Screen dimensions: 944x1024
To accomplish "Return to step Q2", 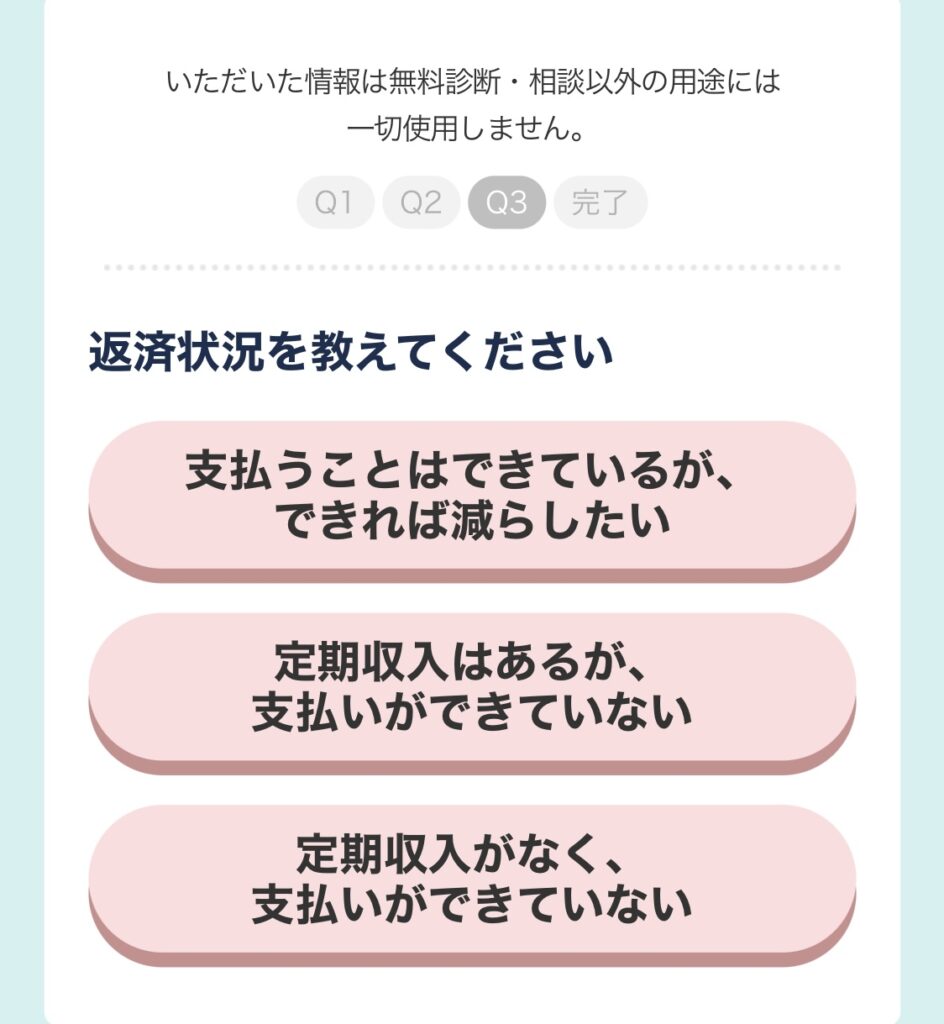I will click(x=421, y=203).
